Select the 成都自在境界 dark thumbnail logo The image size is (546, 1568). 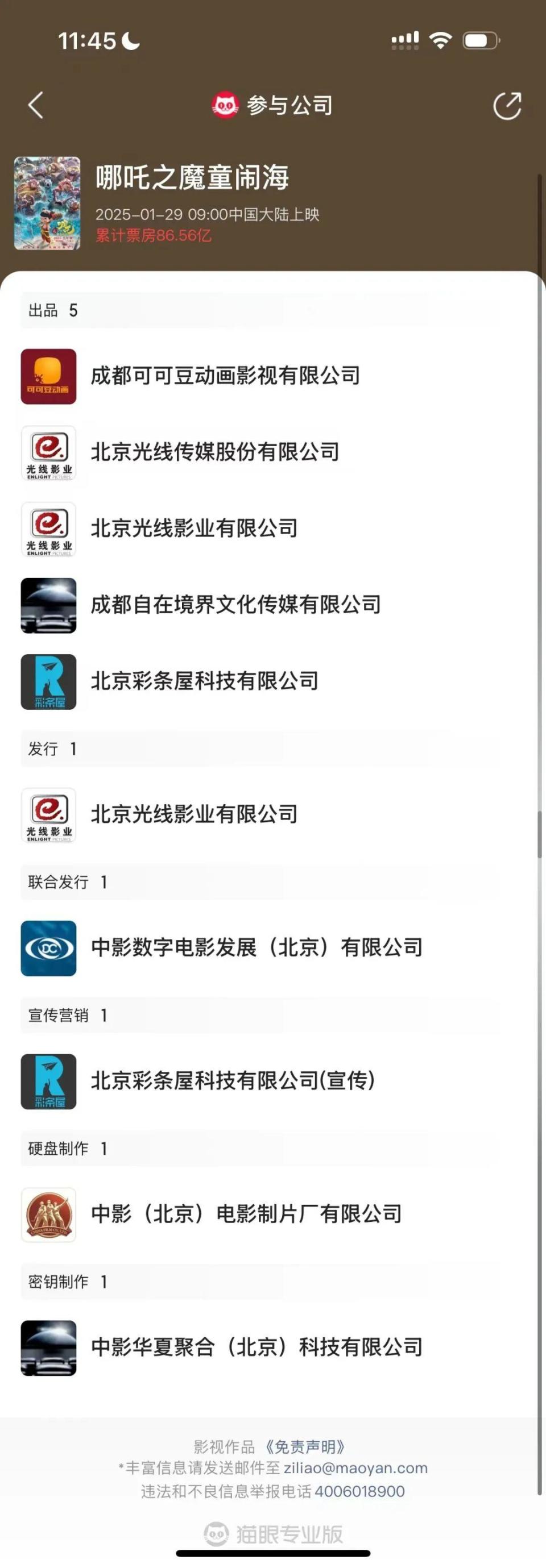49,606
